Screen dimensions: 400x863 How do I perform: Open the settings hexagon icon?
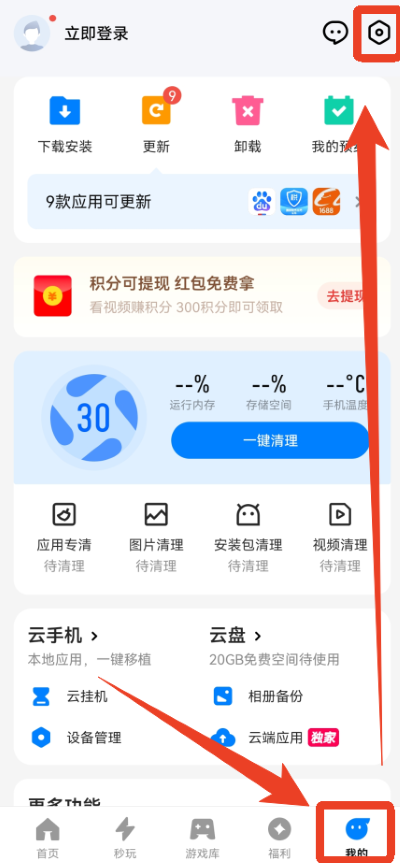click(379, 33)
